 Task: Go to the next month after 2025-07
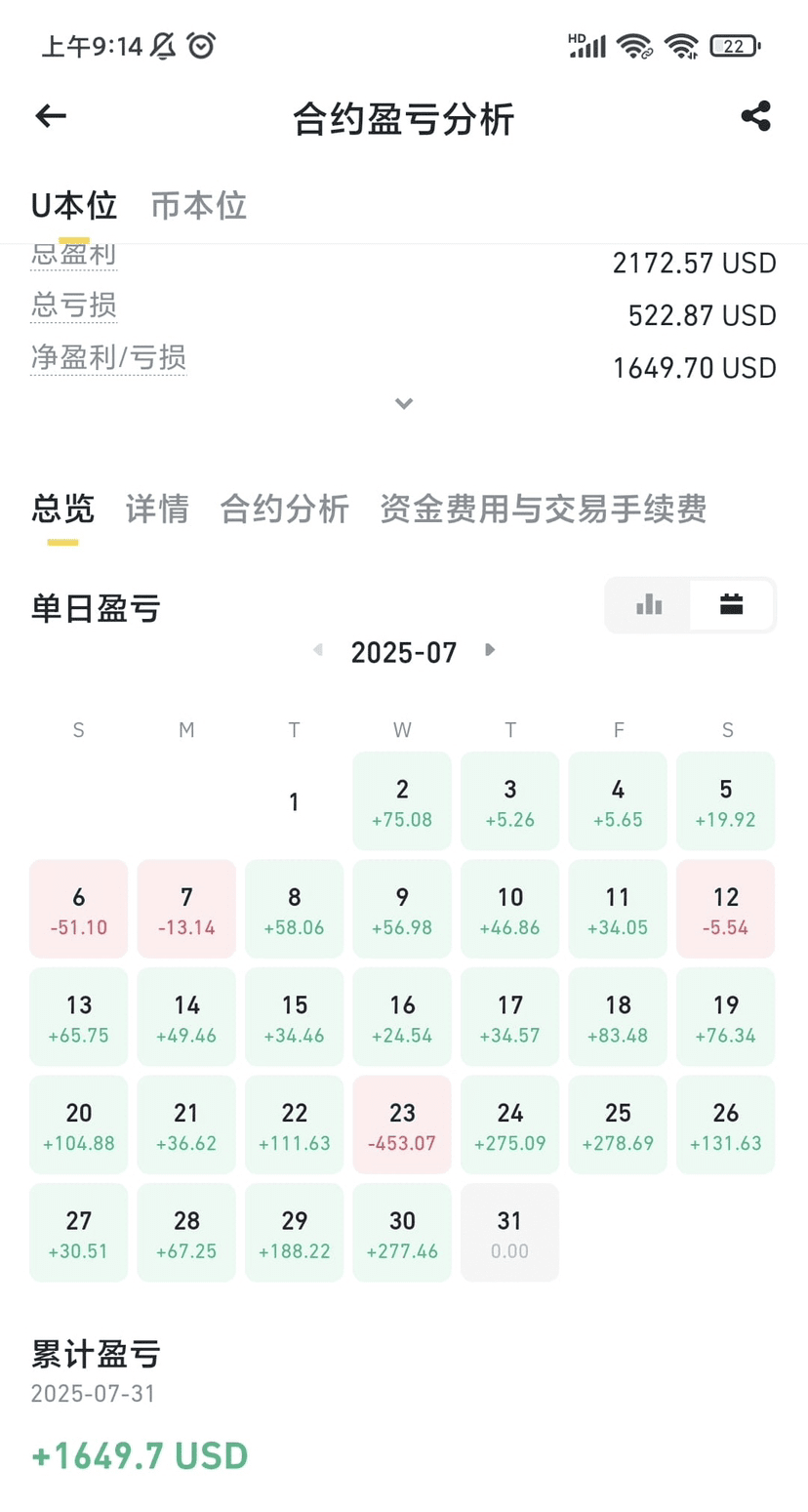click(490, 650)
